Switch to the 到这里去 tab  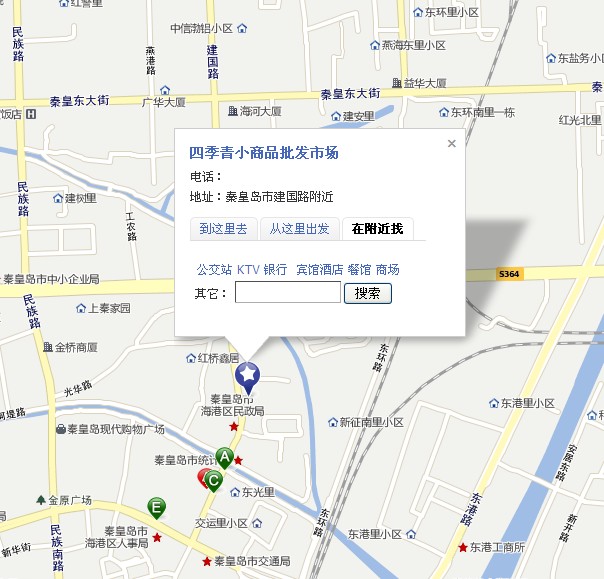[223, 229]
